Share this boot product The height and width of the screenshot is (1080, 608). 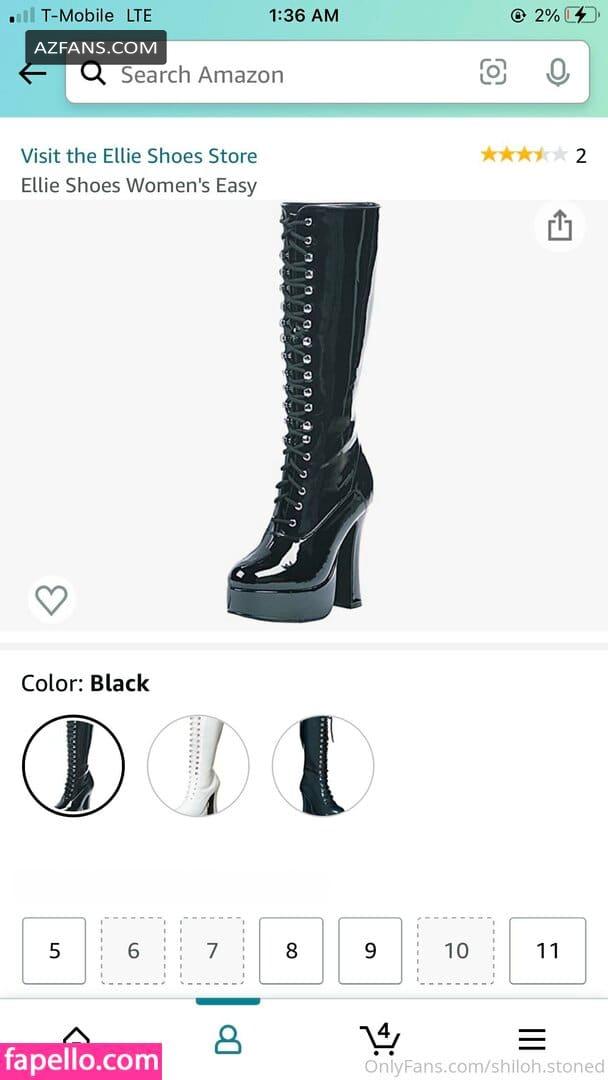560,226
